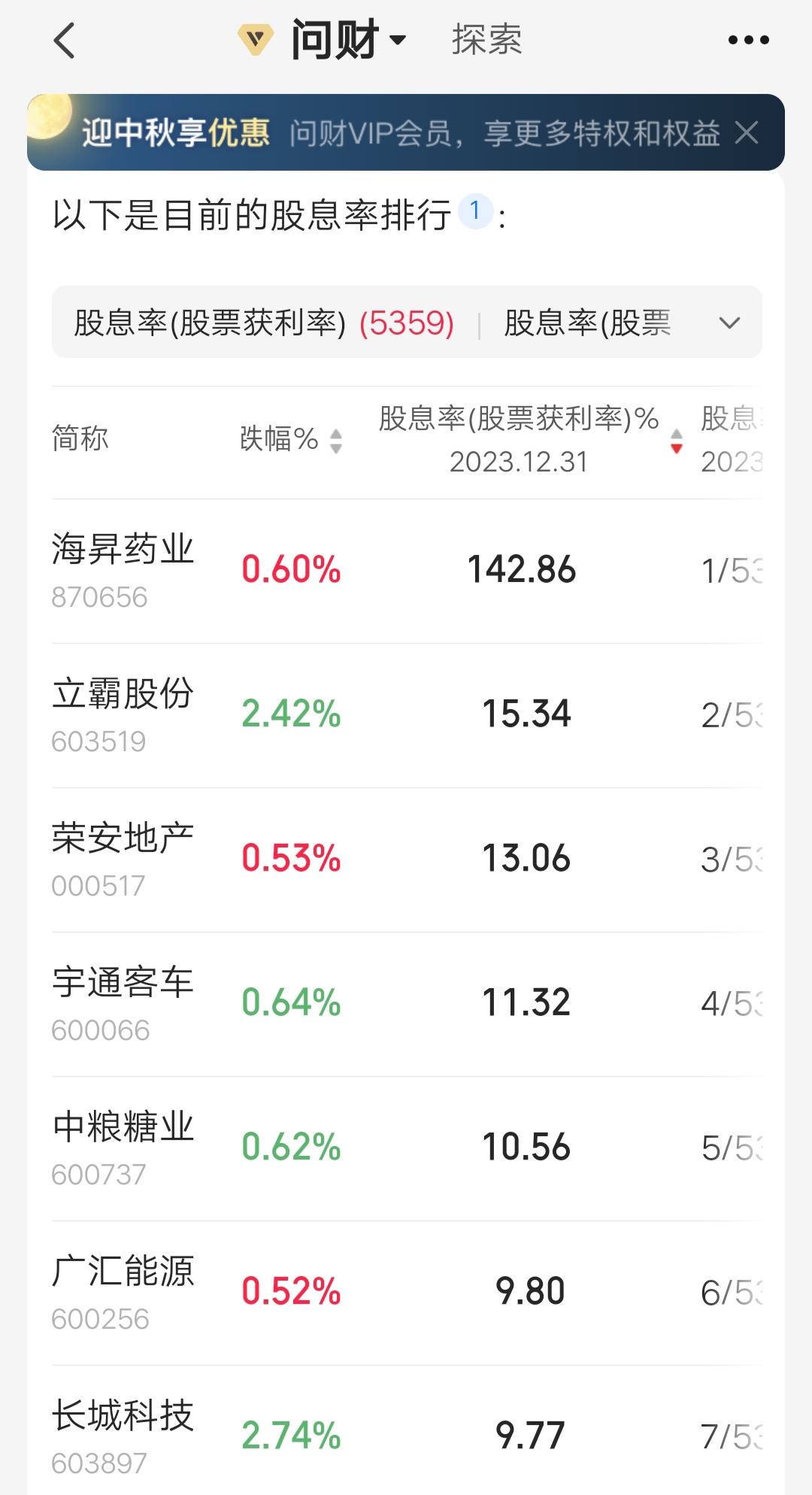Tap the info badge next to 股息率排行
The width and height of the screenshot is (812, 1495).
[475, 211]
